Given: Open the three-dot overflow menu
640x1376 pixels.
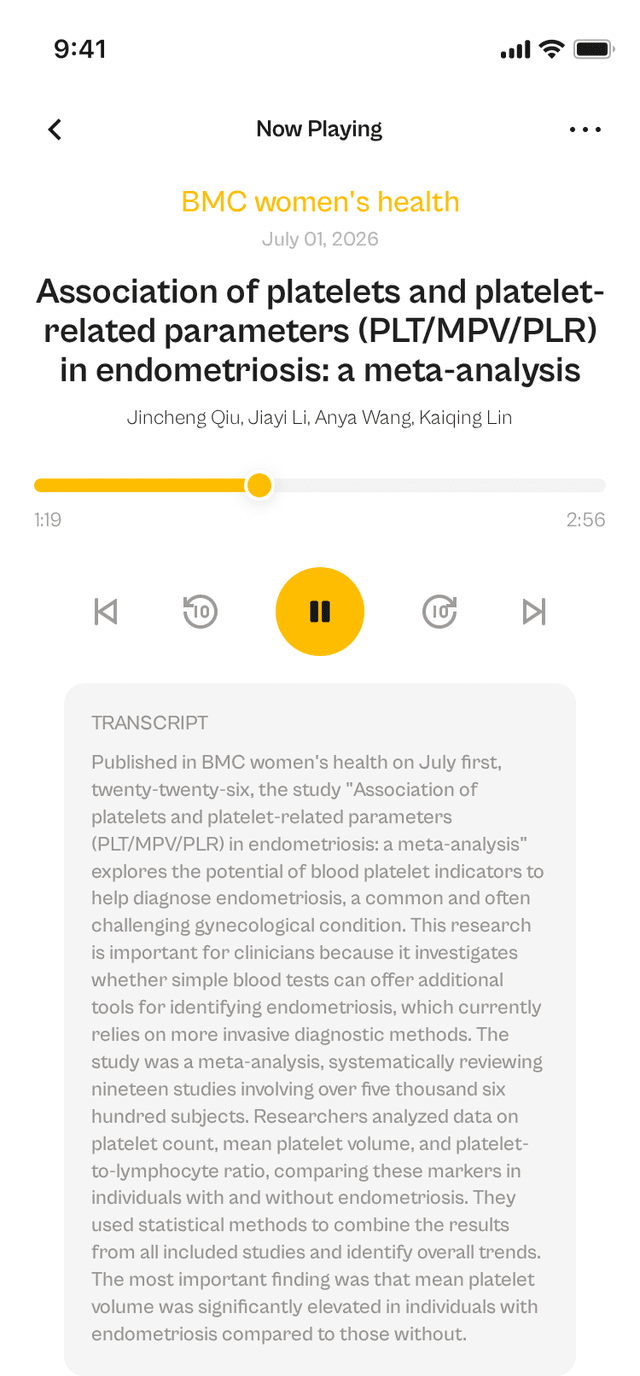Looking at the screenshot, I should tap(585, 129).
